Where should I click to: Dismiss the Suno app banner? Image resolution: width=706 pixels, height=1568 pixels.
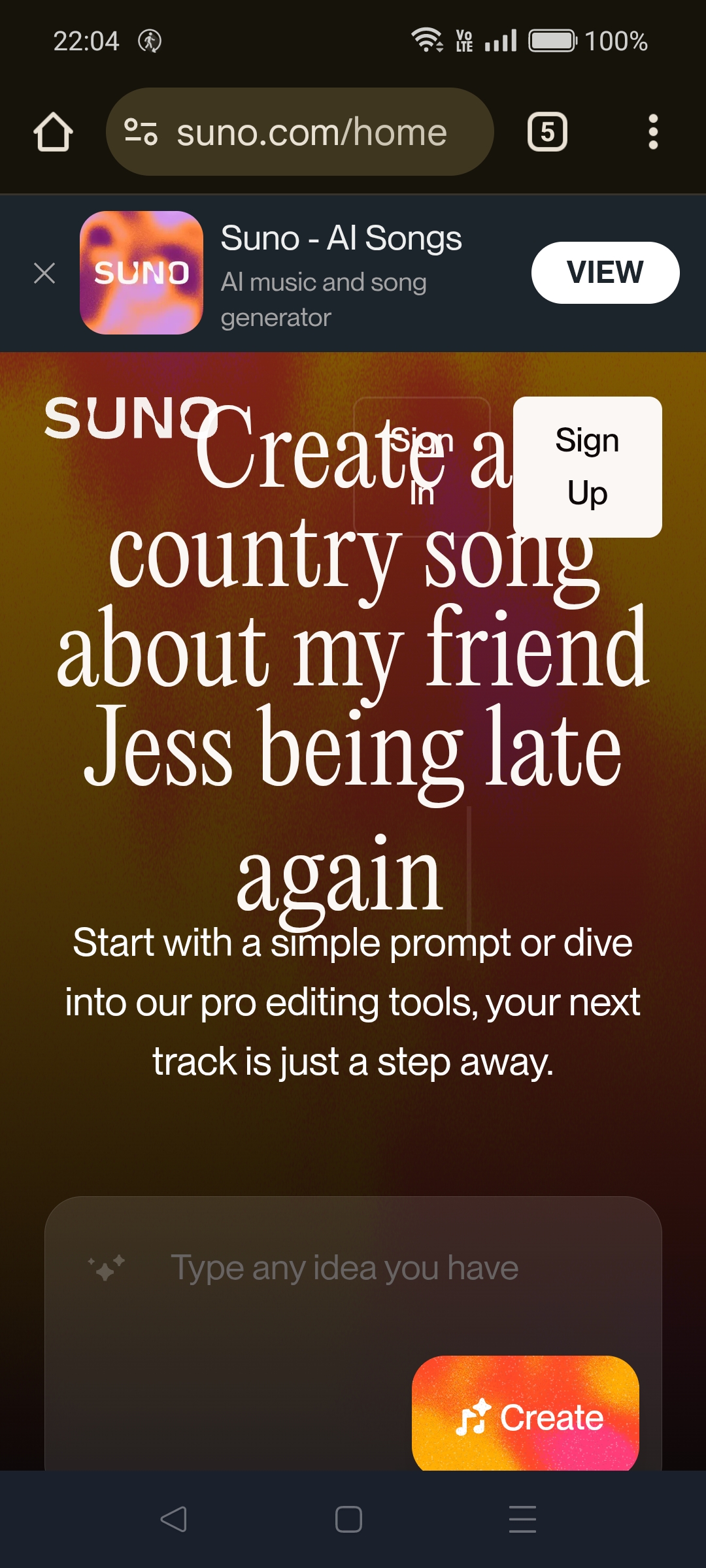pyautogui.click(x=44, y=273)
